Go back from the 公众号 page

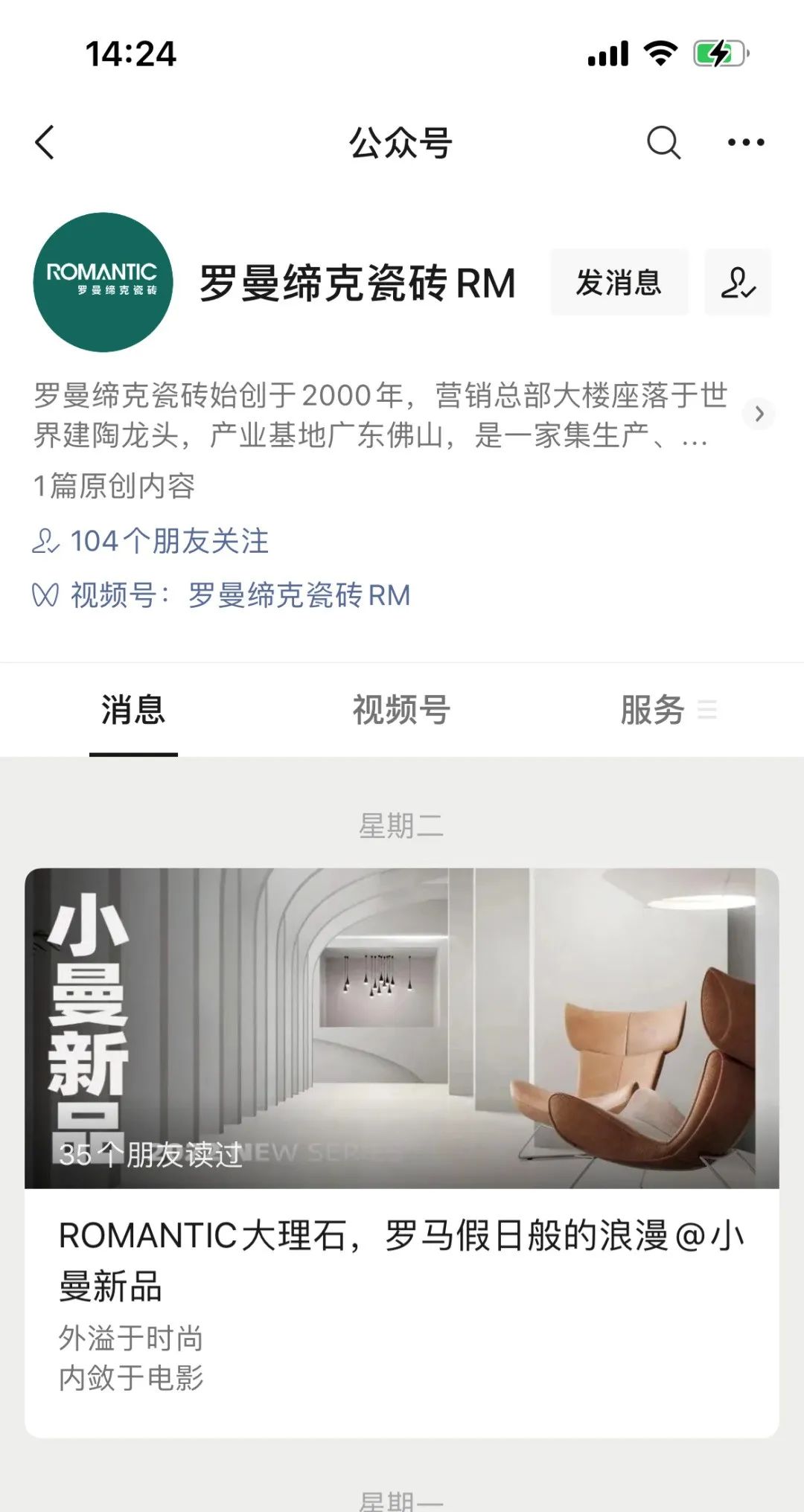pyautogui.click(x=45, y=142)
